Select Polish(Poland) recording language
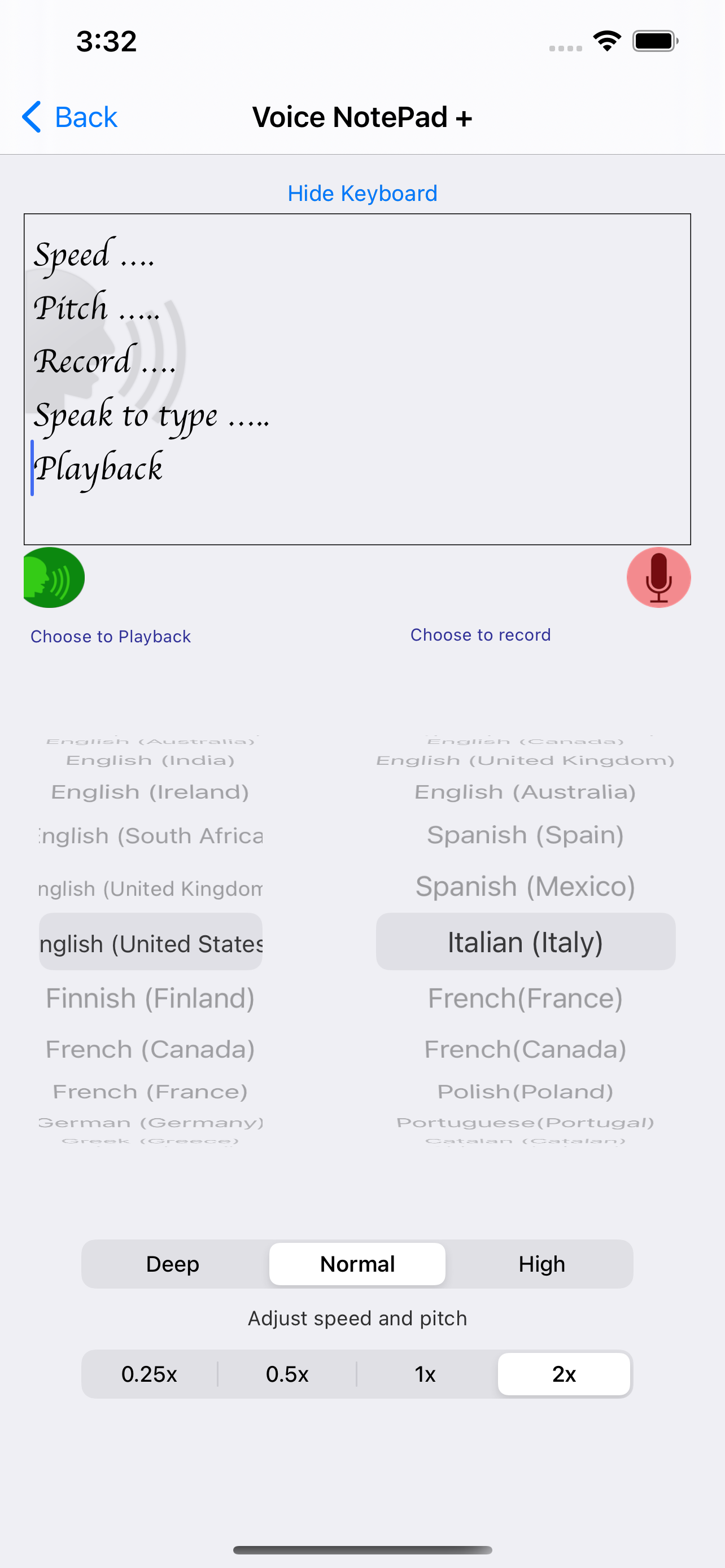 coord(525,1092)
